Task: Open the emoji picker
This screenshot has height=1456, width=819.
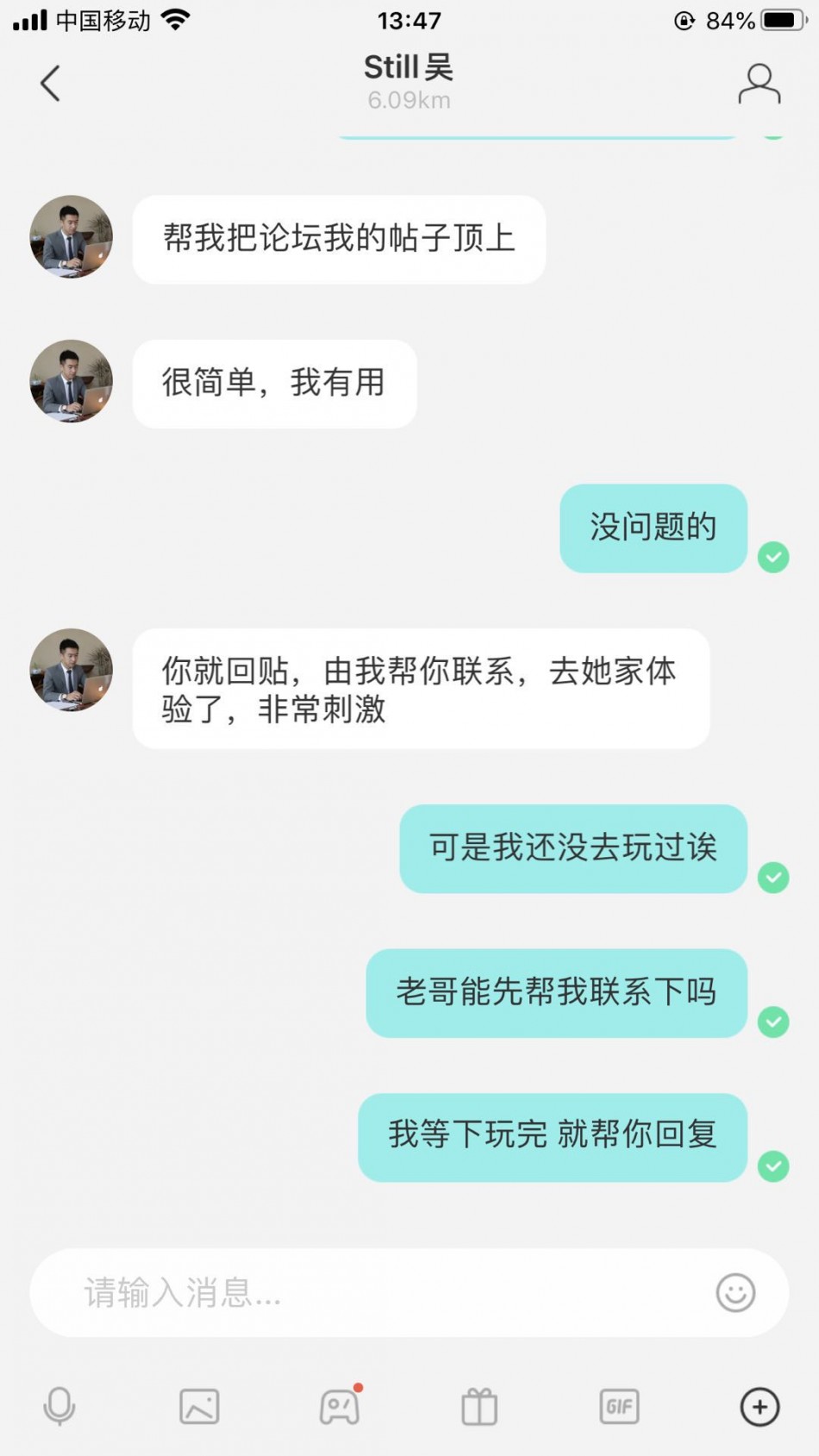Action: point(735,1292)
